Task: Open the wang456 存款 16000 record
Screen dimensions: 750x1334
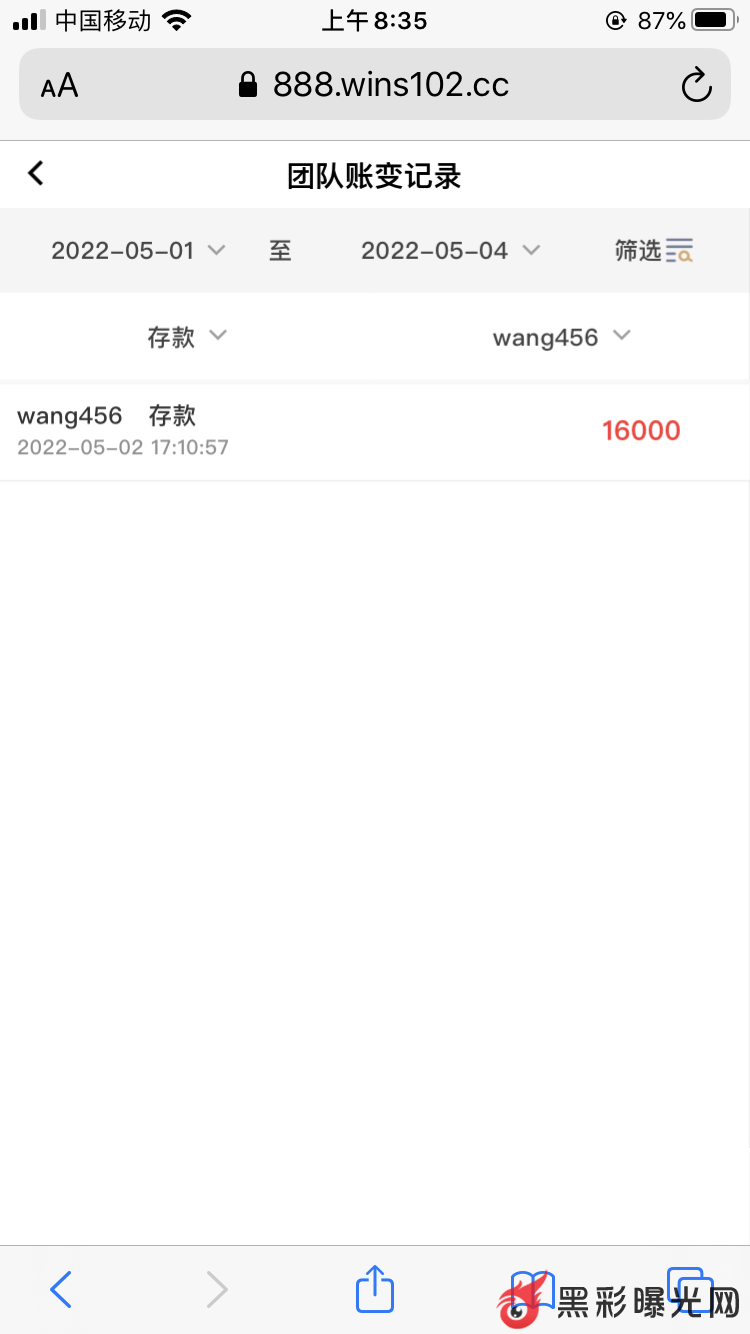Action: click(374, 431)
